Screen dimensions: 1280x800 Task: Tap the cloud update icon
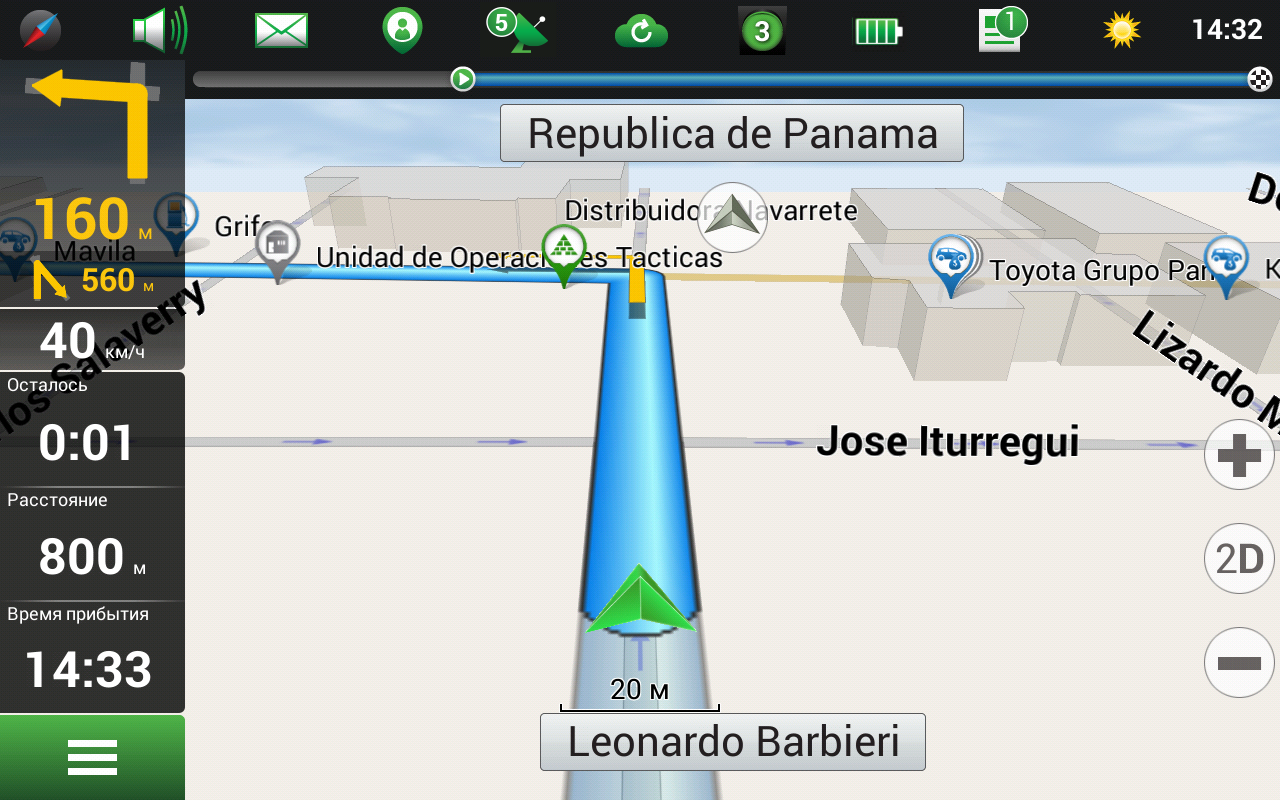(641, 31)
